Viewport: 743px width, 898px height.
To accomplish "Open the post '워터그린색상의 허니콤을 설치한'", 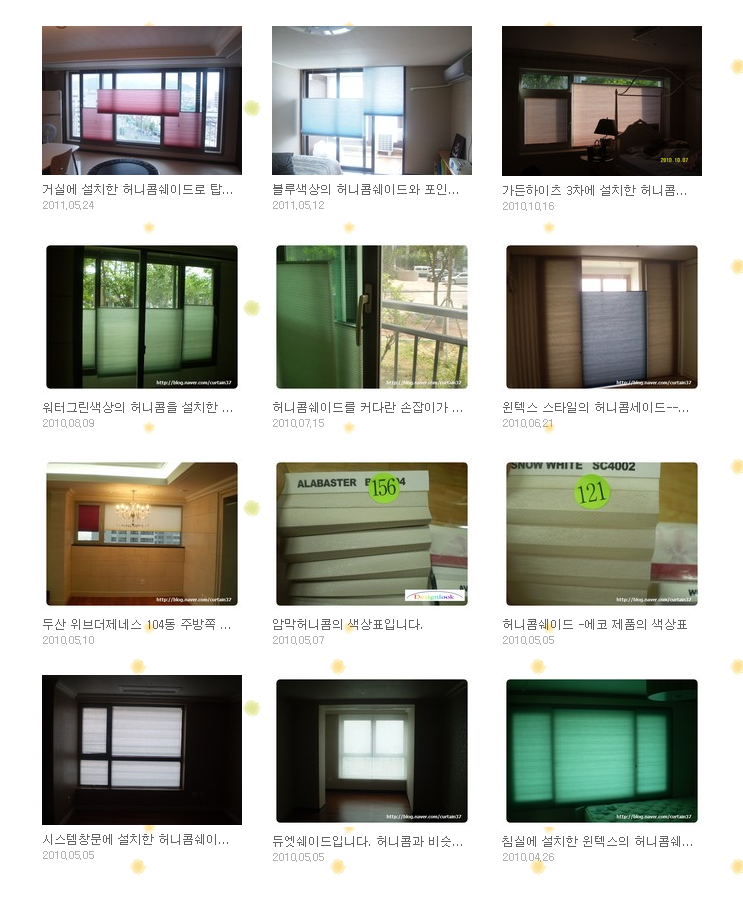I will tap(138, 407).
